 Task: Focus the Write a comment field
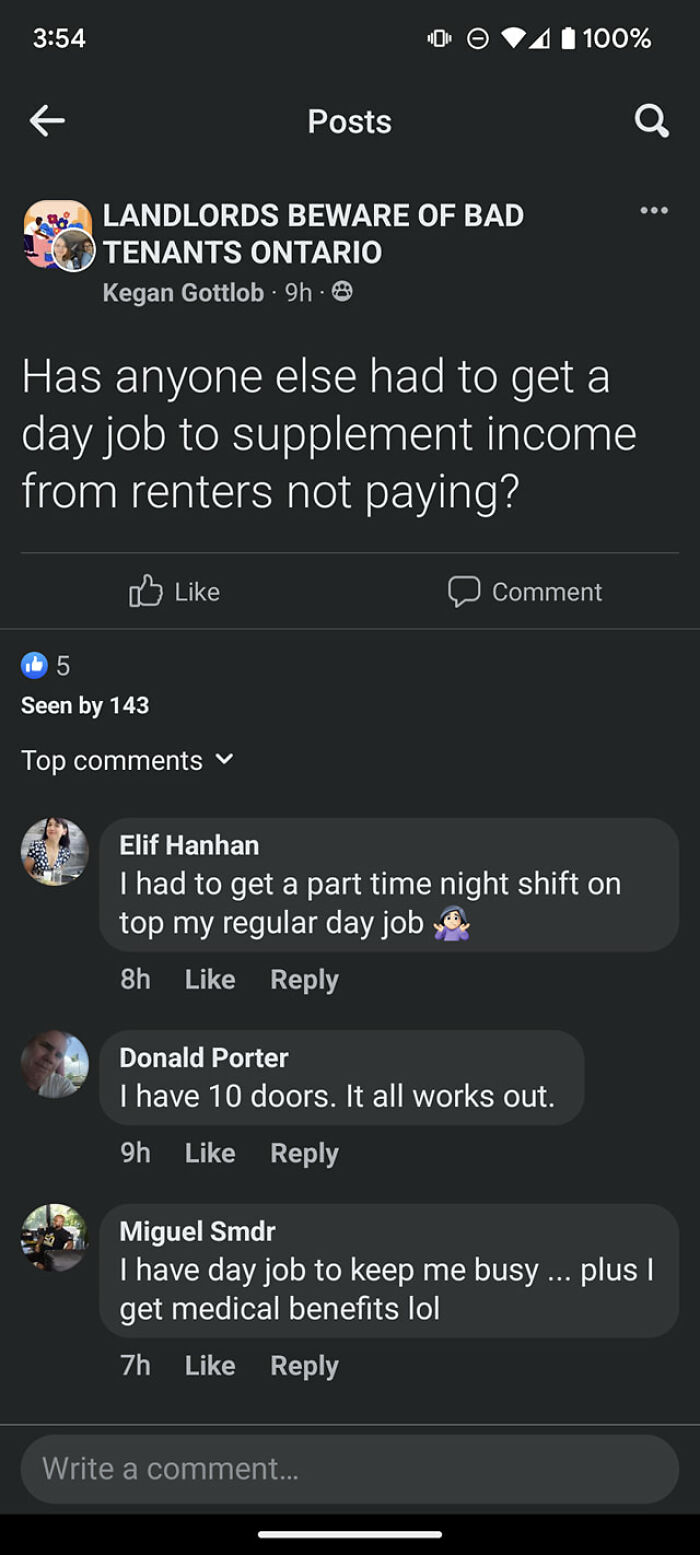350,1468
